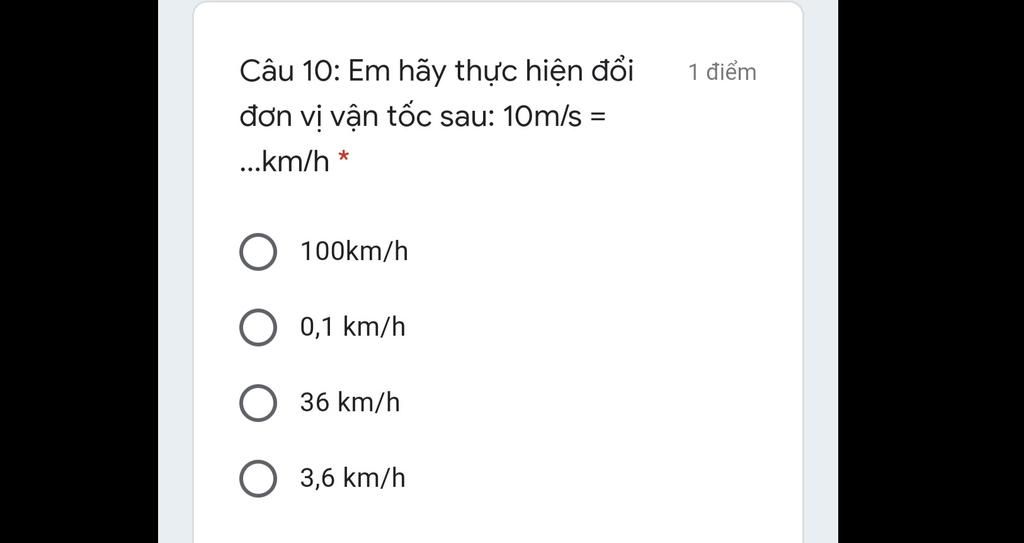Viewport: 1024px width, 543px height.
Task: Pick 36 km/h as the answer
Action: point(258,403)
